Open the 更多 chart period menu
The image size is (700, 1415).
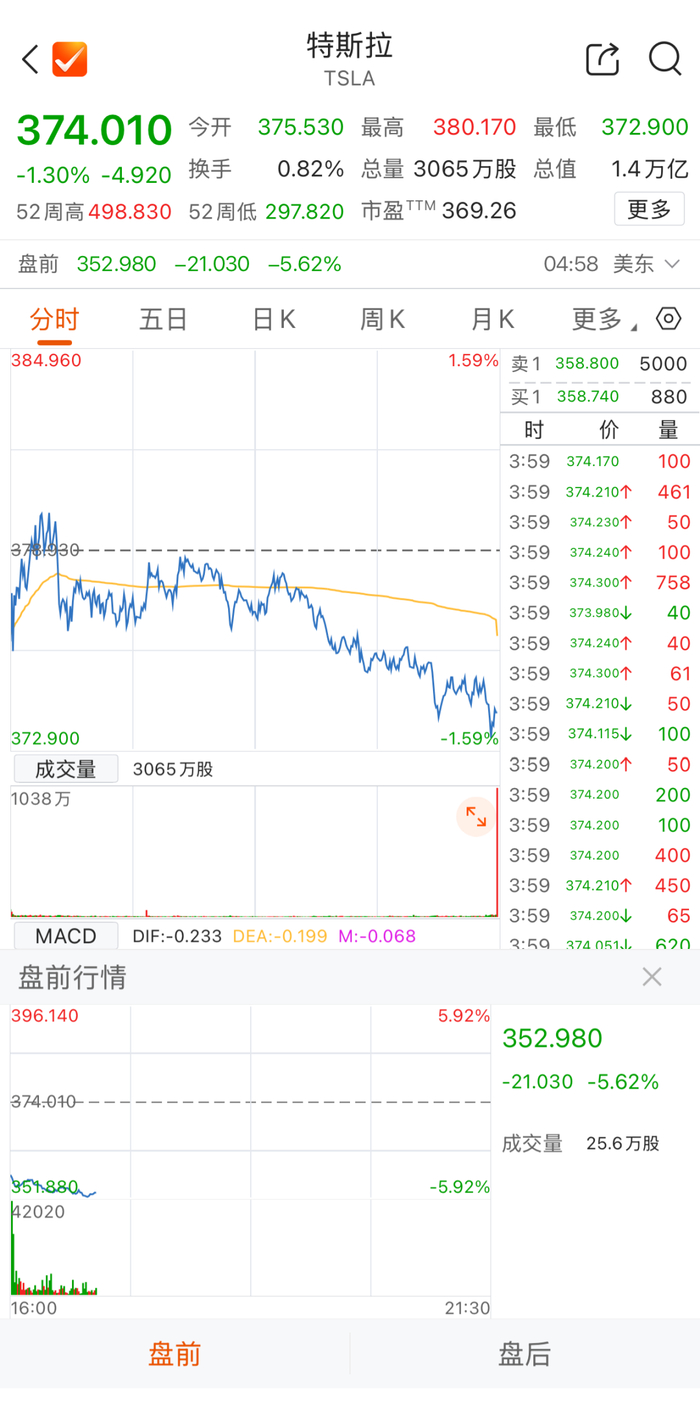(603, 319)
